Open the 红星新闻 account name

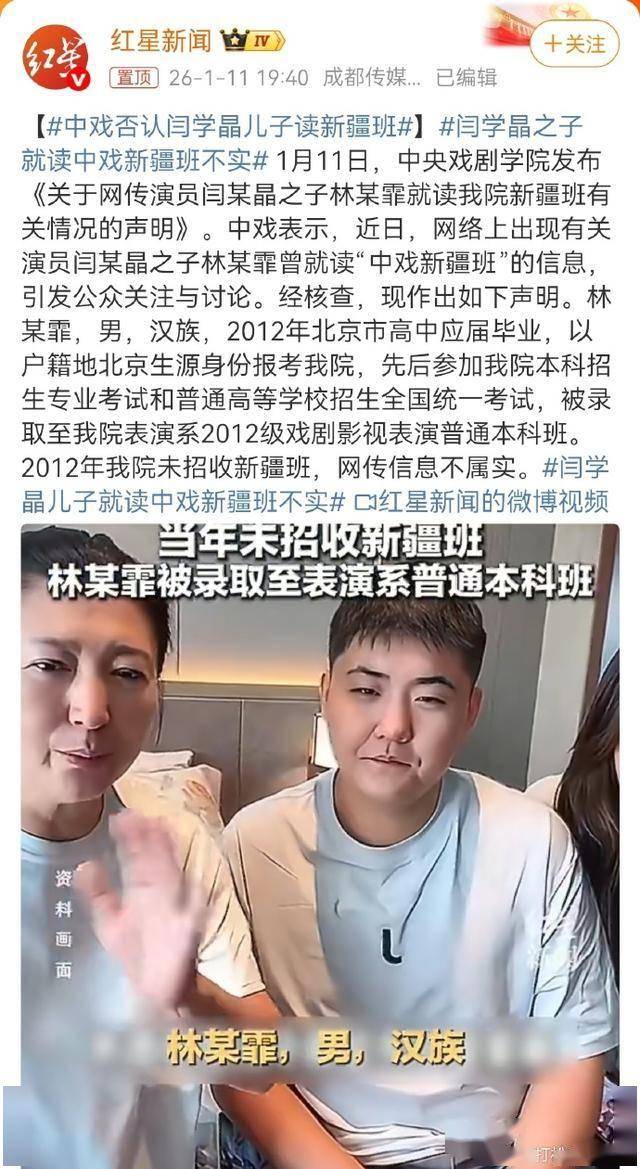(x=160, y=41)
